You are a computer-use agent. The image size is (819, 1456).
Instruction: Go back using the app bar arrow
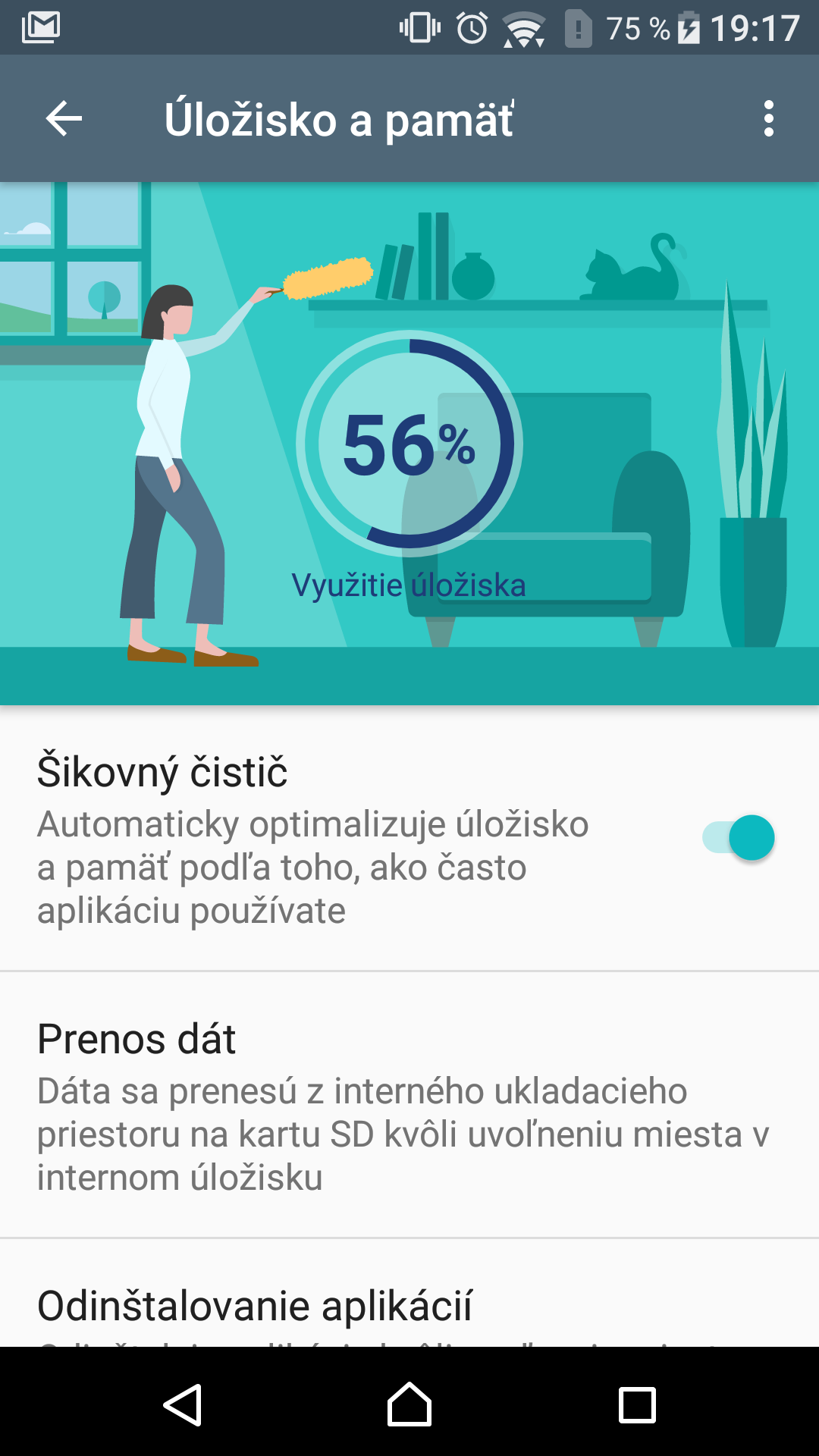click(64, 119)
